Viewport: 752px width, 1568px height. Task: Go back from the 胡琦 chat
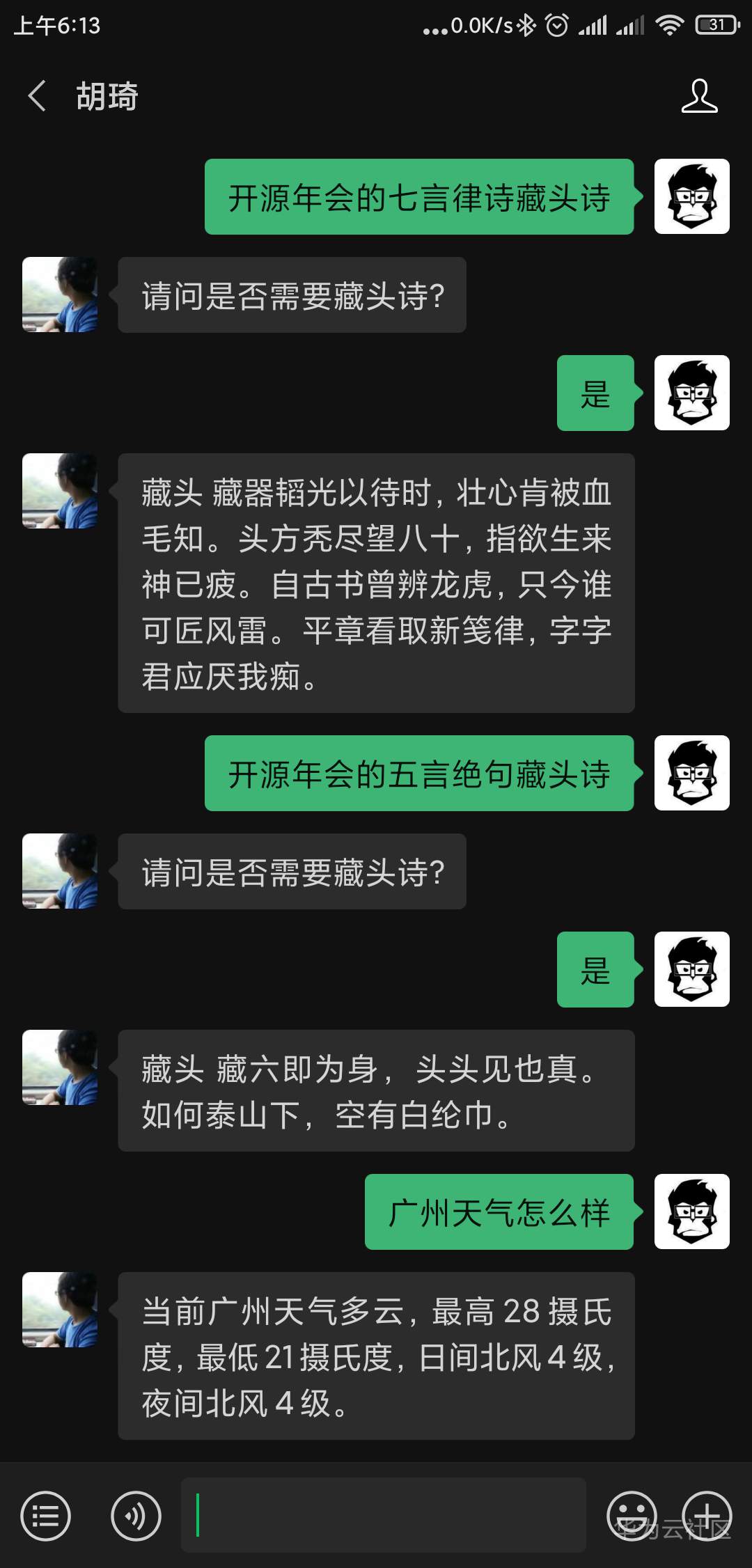click(38, 96)
